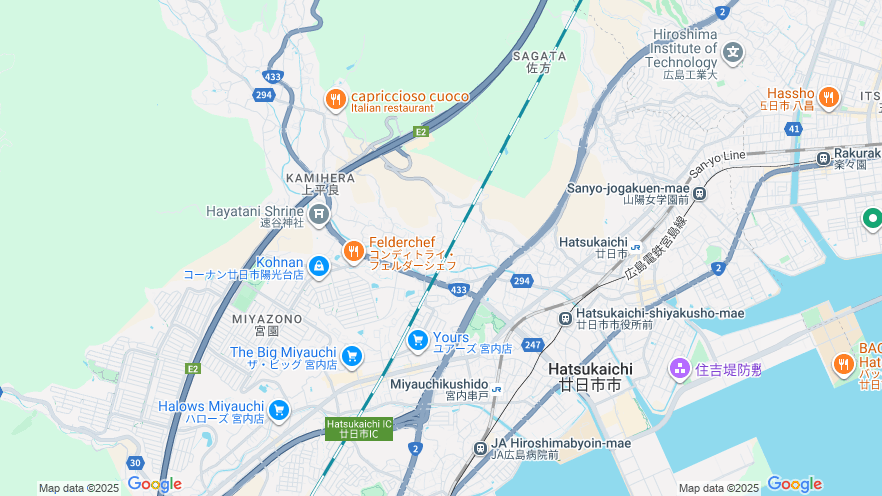Select the Hatsukaichi train station icon
The image size is (882, 496).
(x=636, y=244)
